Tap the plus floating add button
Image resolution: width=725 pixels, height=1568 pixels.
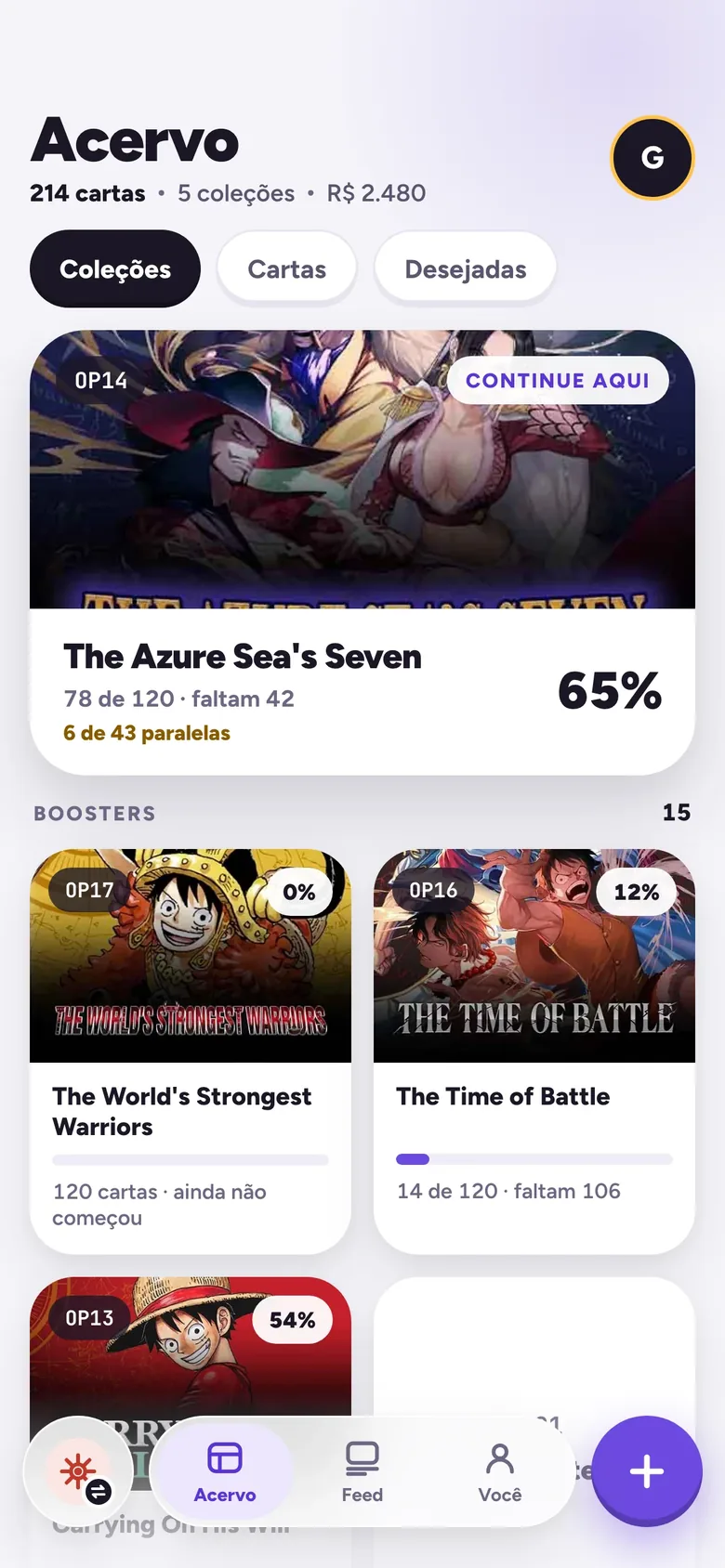tap(647, 1470)
